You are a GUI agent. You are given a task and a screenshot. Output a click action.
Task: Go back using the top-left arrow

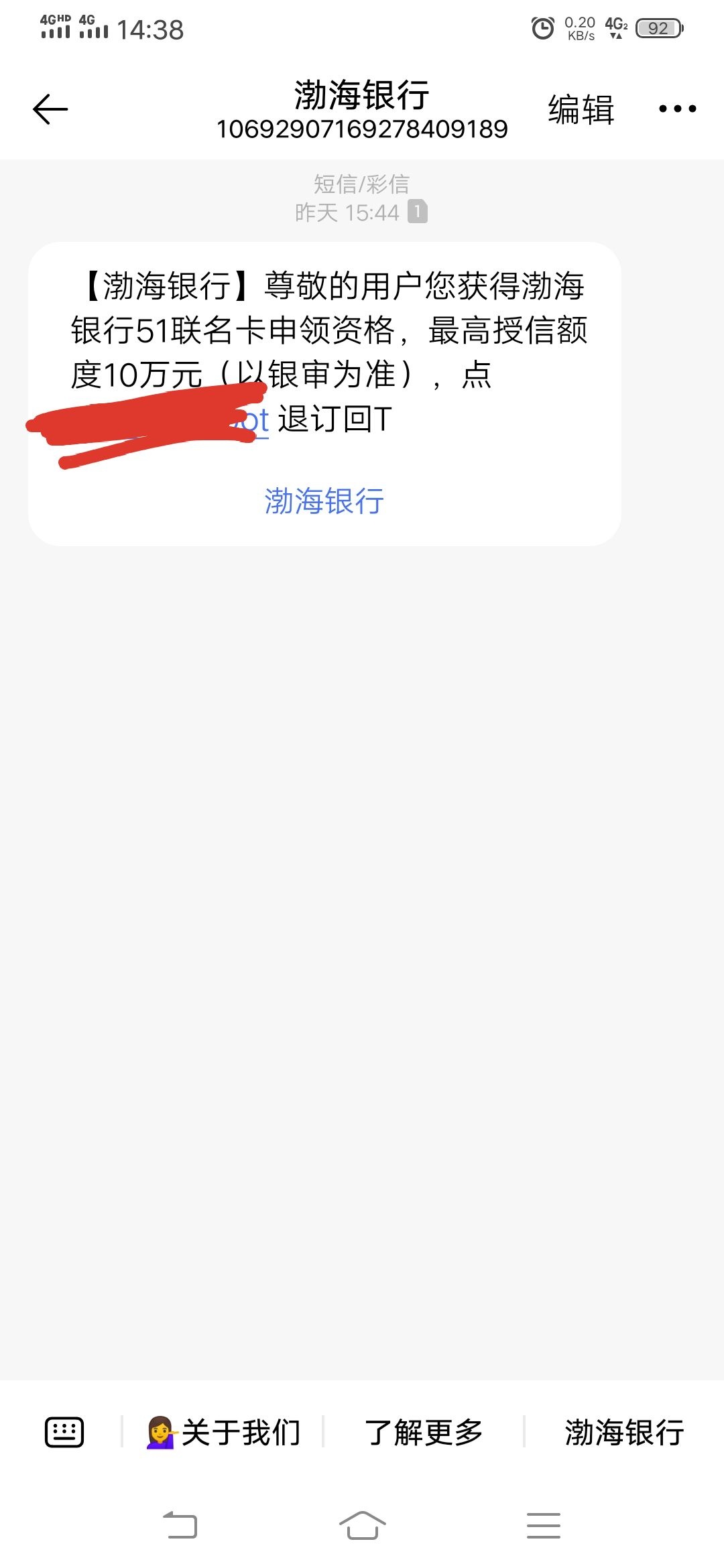[x=50, y=109]
